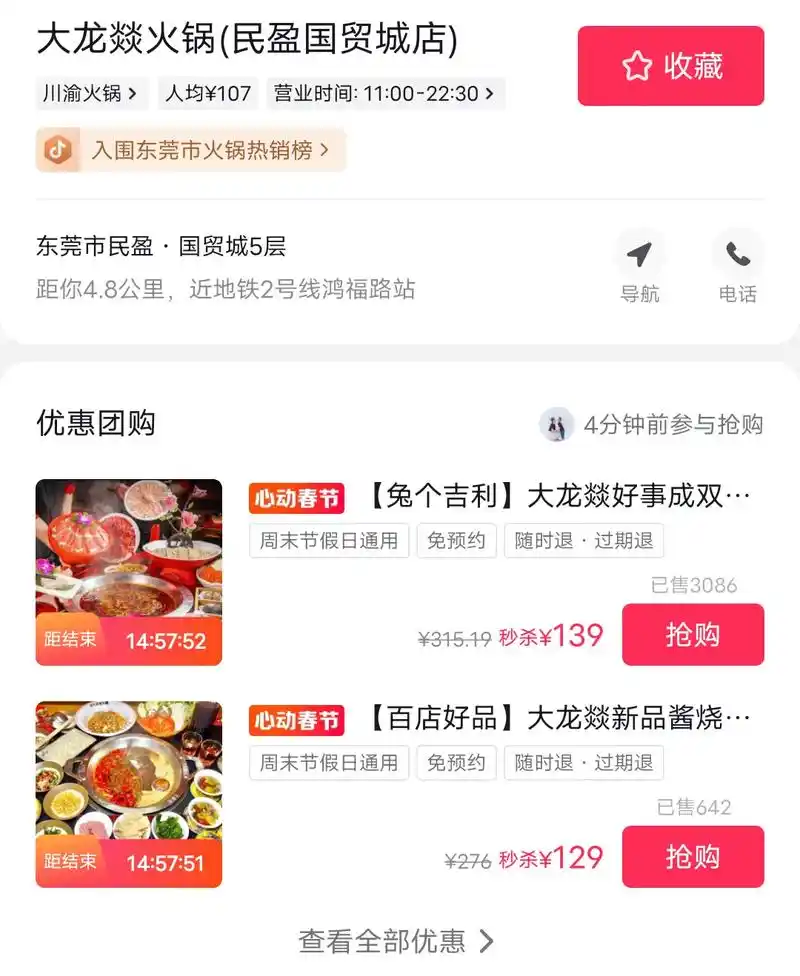Select the 免预约 tag on the second deal
Viewport: 800px width, 976px height.
click(457, 763)
